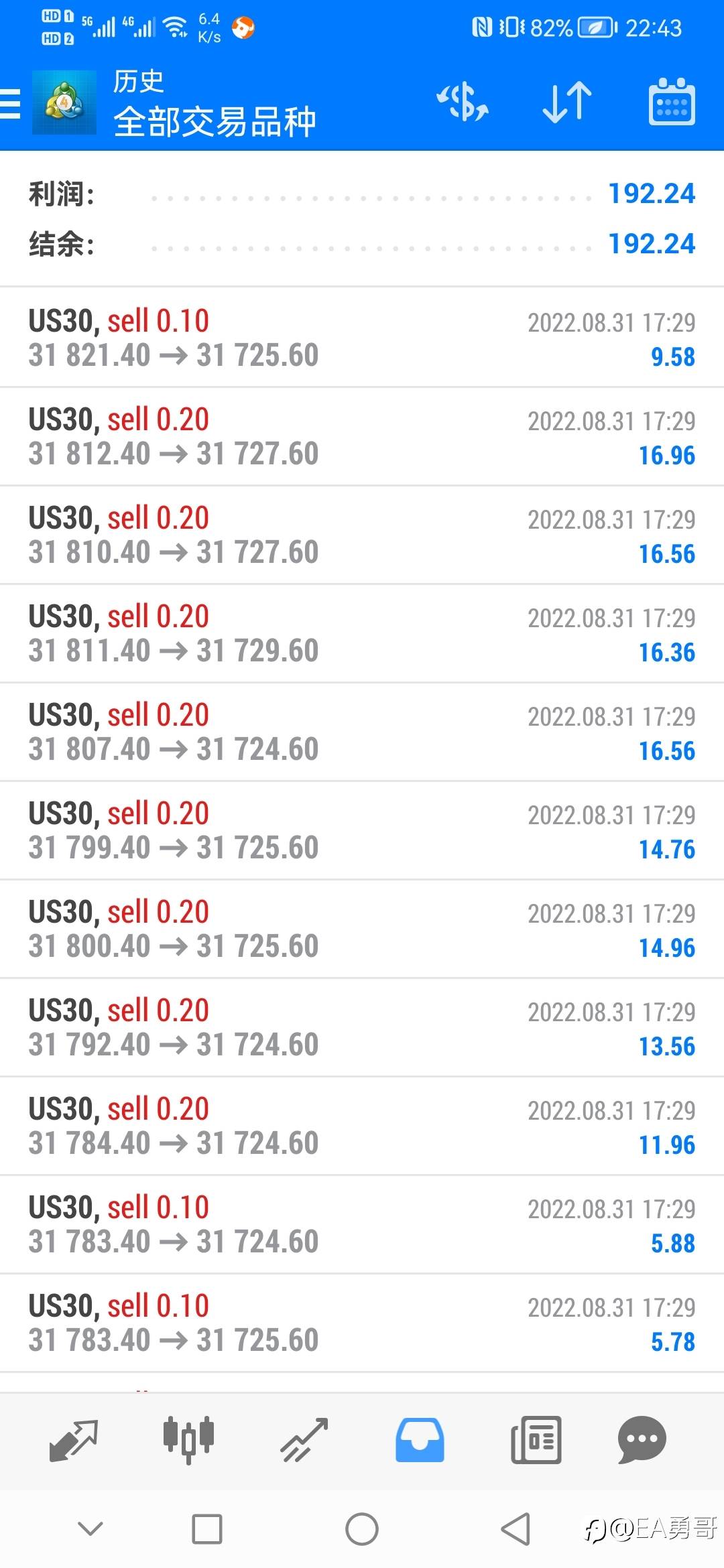Open the calendar date range picker
This screenshot has height=1568, width=724.
672,102
